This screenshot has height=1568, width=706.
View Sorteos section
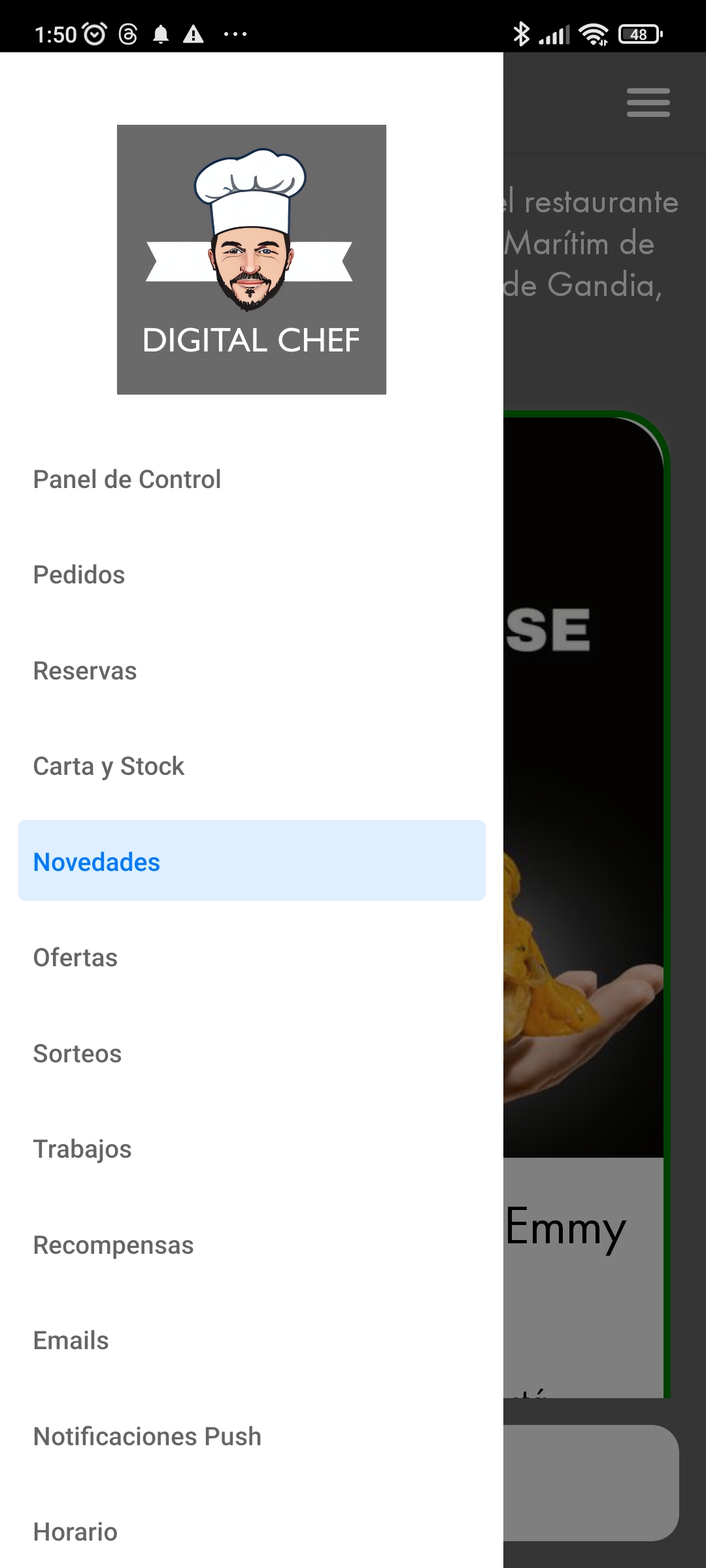point(77,1054)
